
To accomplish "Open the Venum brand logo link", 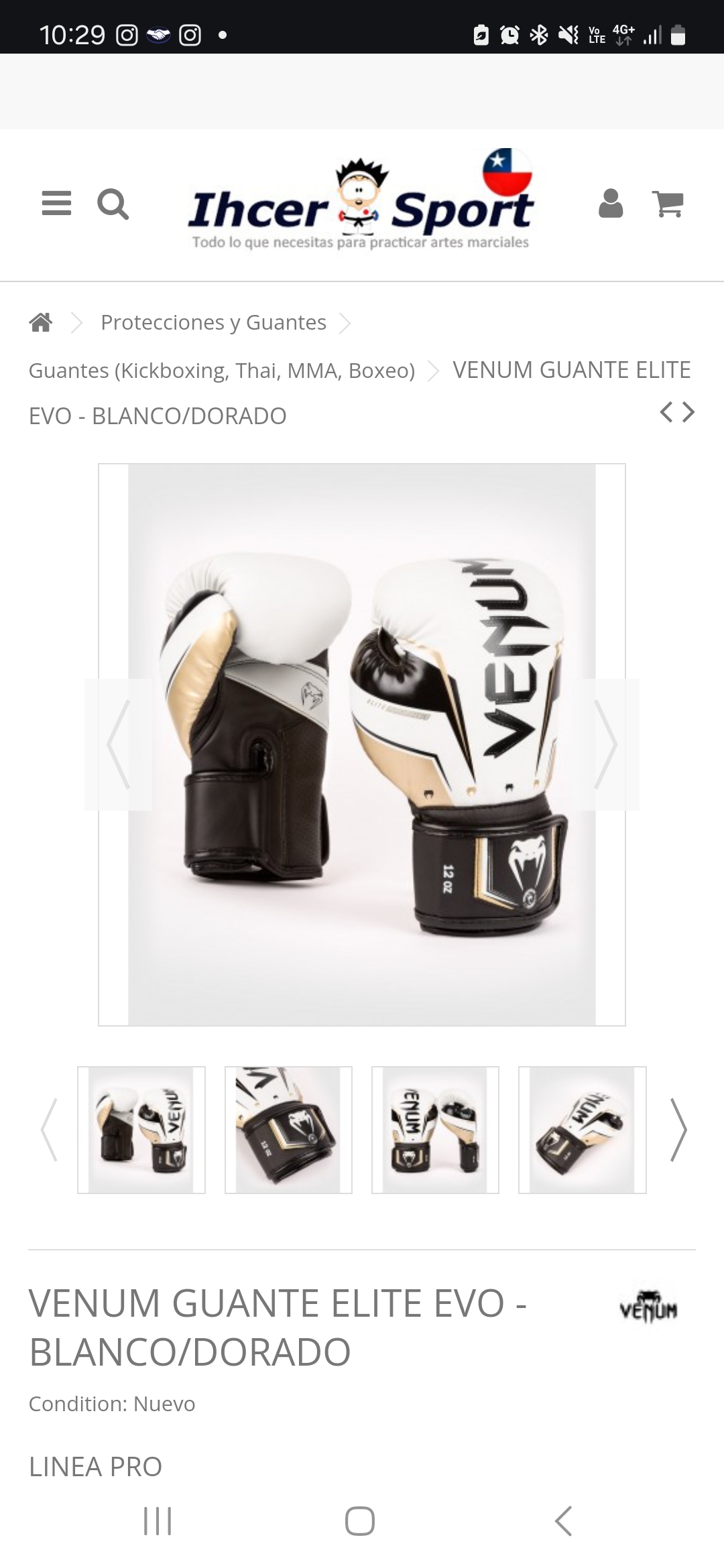I will pos(648,1306).
